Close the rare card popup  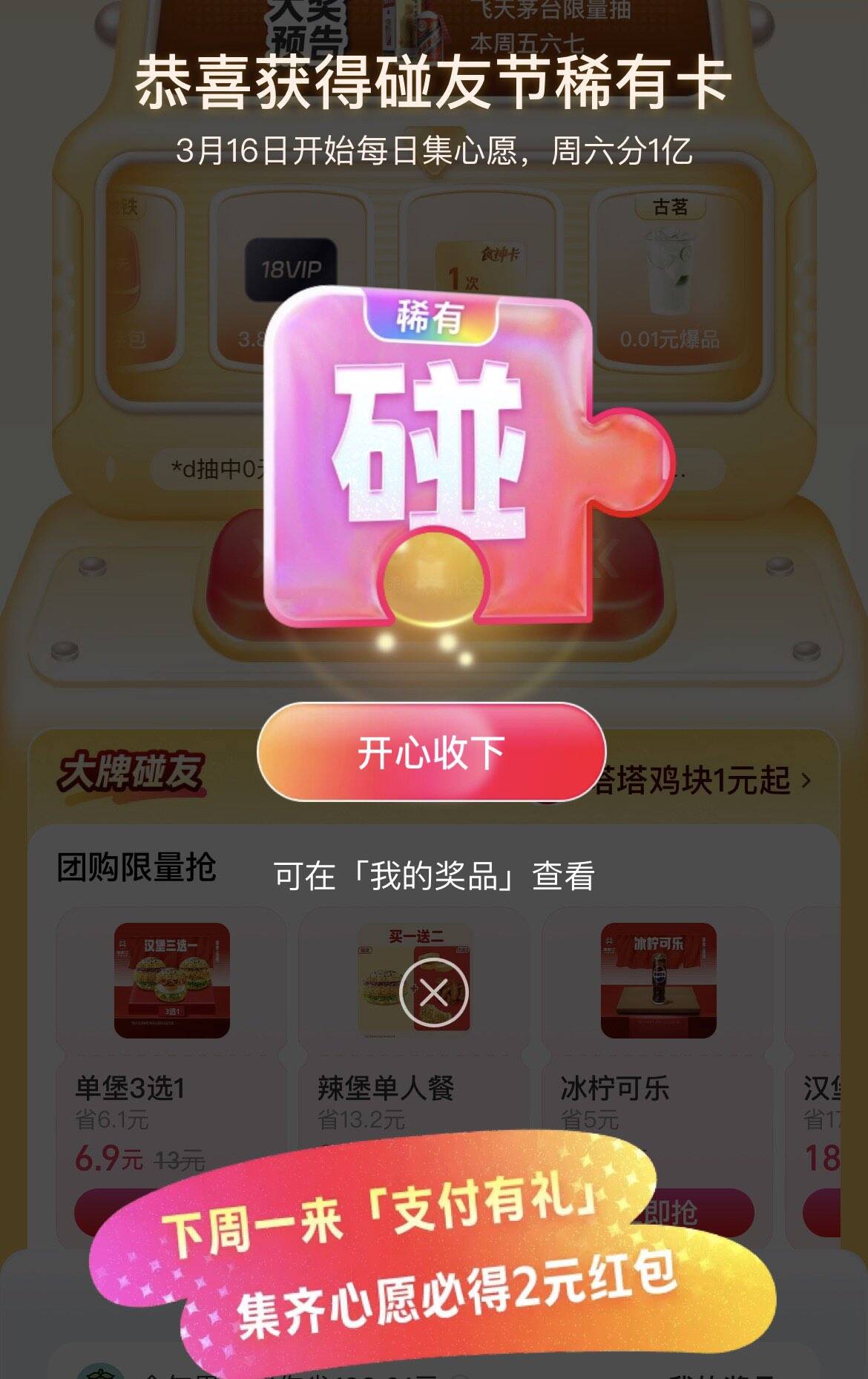tap(433, 993)
